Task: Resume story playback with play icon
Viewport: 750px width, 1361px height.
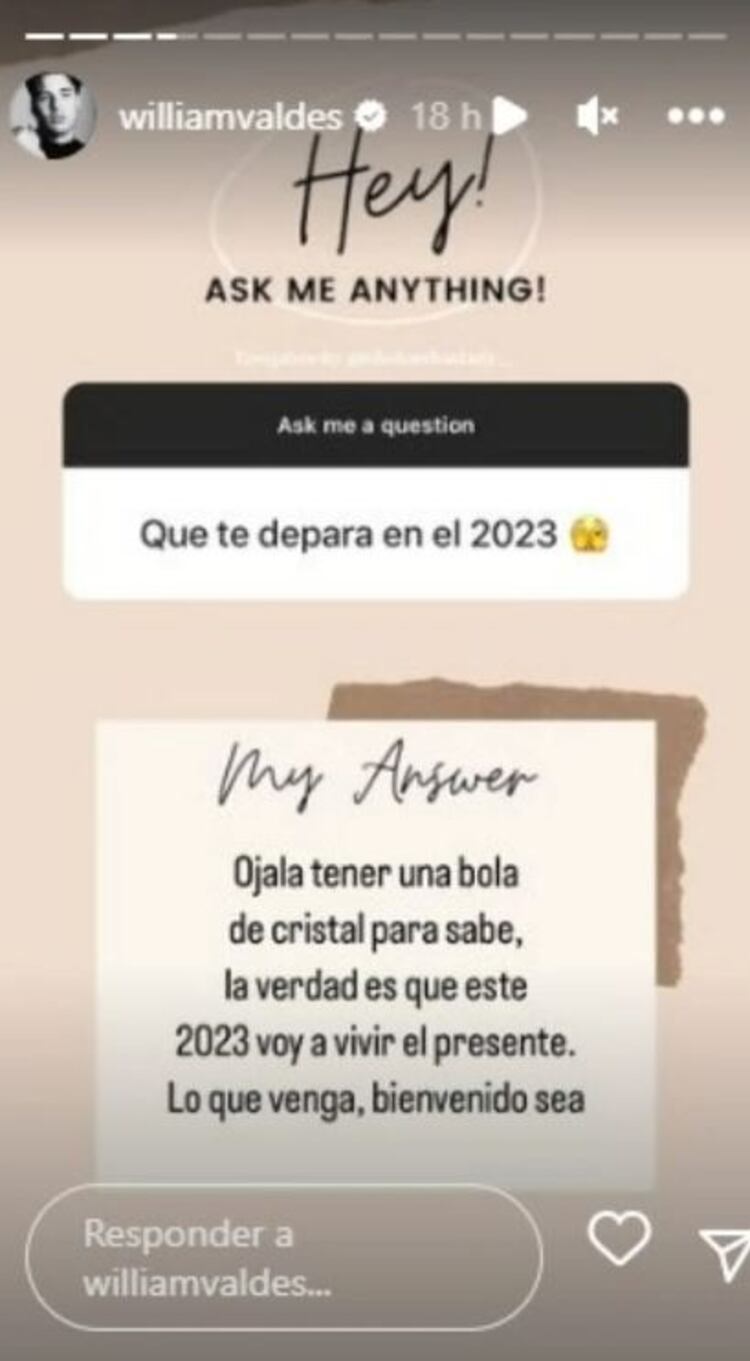Action: point(510,116)
